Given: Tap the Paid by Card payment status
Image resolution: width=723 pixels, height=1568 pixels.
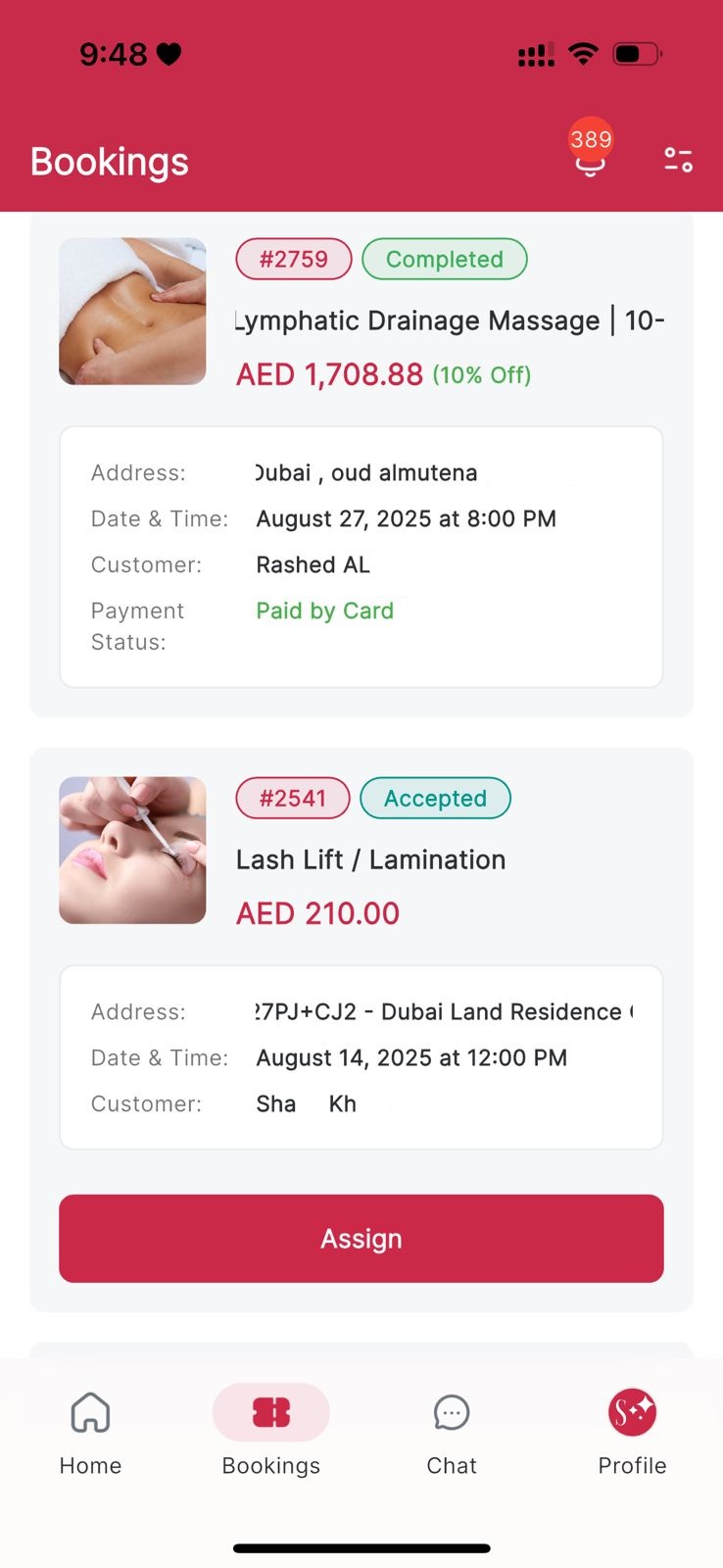Looking at the screenshot, I should pyautogui.click(x=324, y=611).
